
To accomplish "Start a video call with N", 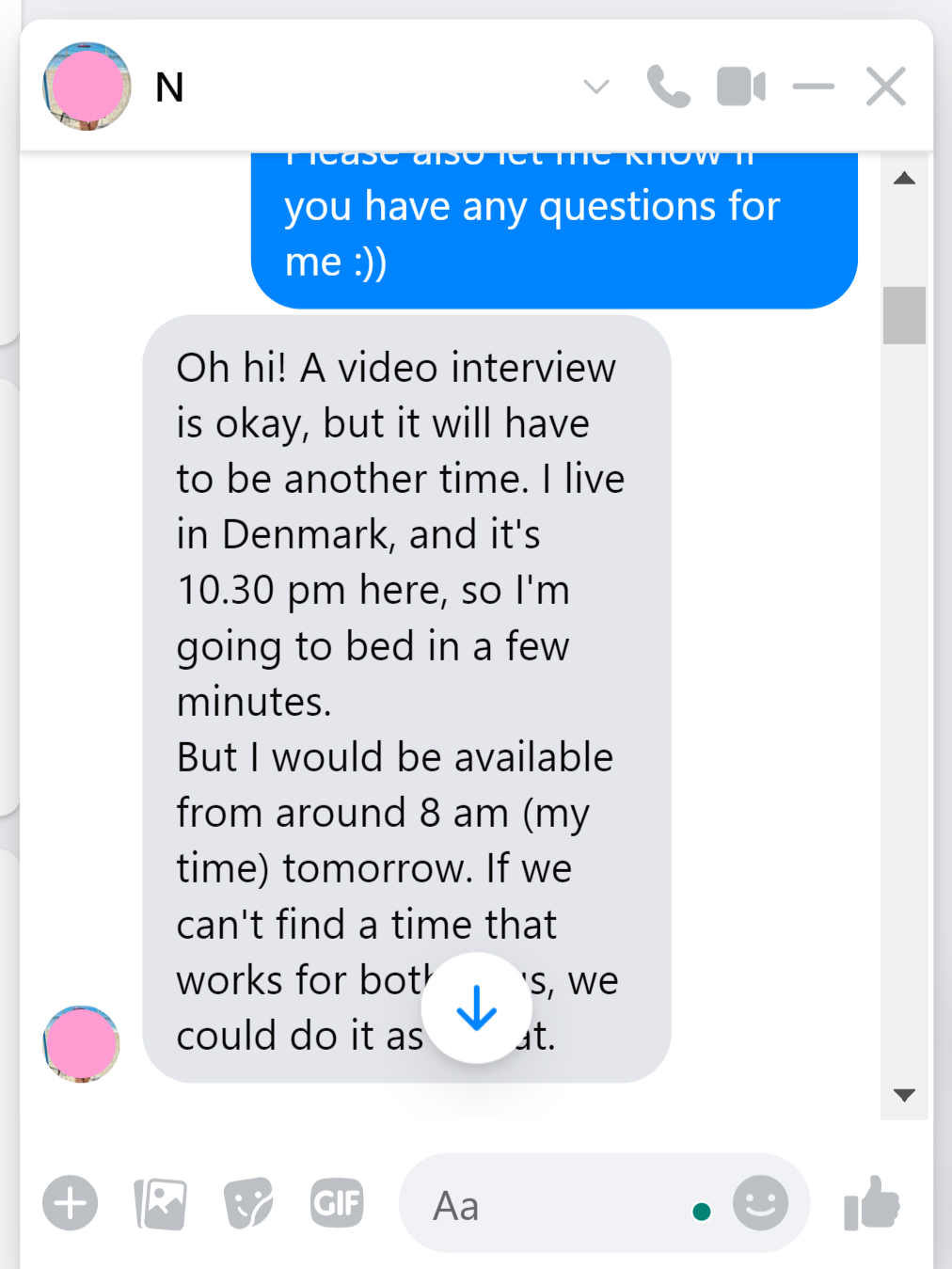I will click(x=740, y=87).
